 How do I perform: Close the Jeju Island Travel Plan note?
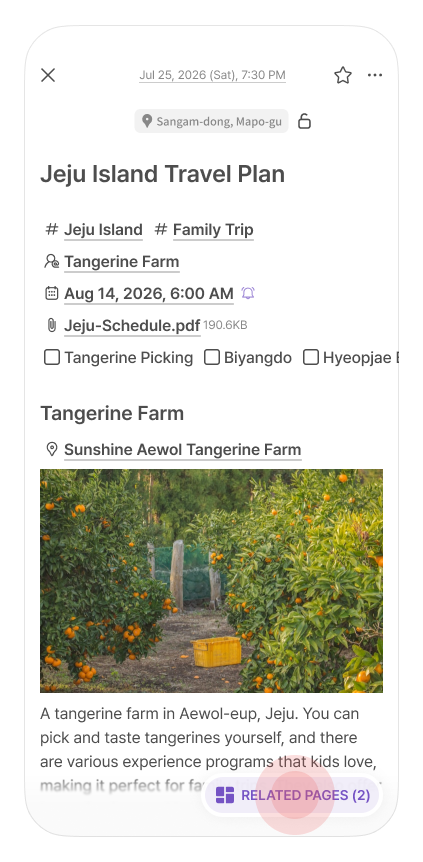[x=48, y=75]
